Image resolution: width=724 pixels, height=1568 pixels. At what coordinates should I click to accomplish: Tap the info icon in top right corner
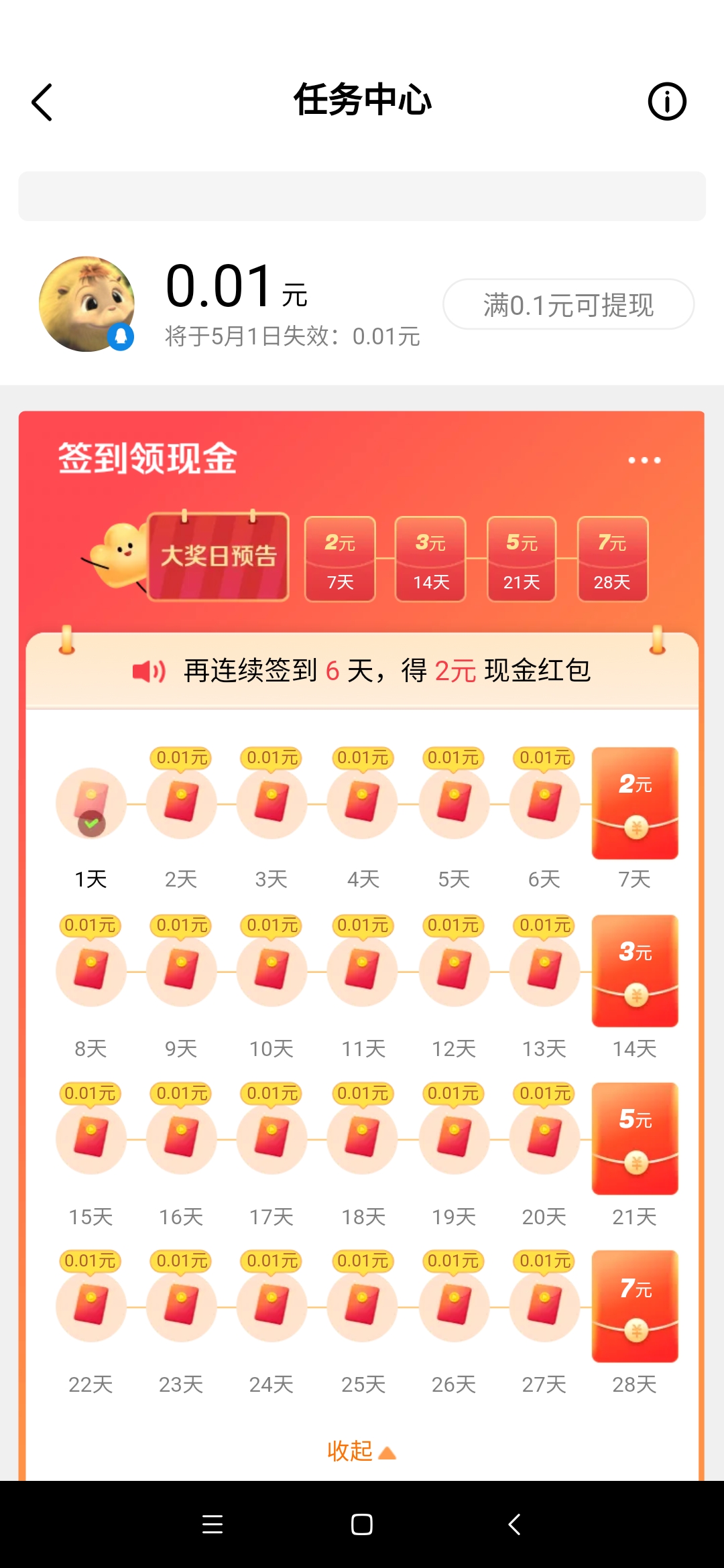coord(667,102)
